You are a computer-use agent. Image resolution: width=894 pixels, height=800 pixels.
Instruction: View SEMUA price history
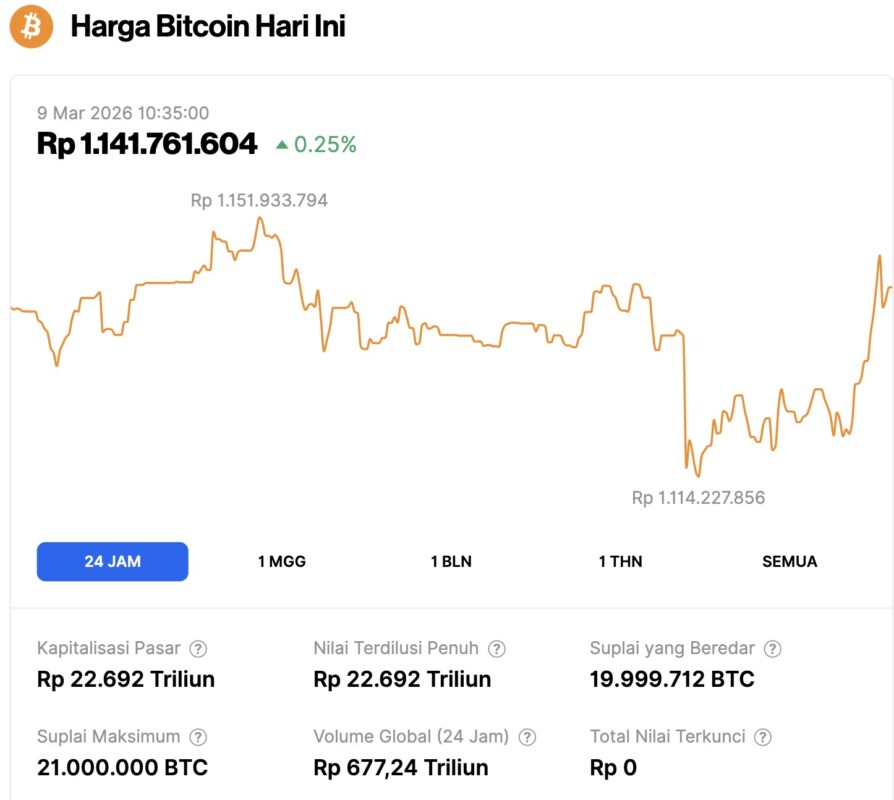pos(790,561)
